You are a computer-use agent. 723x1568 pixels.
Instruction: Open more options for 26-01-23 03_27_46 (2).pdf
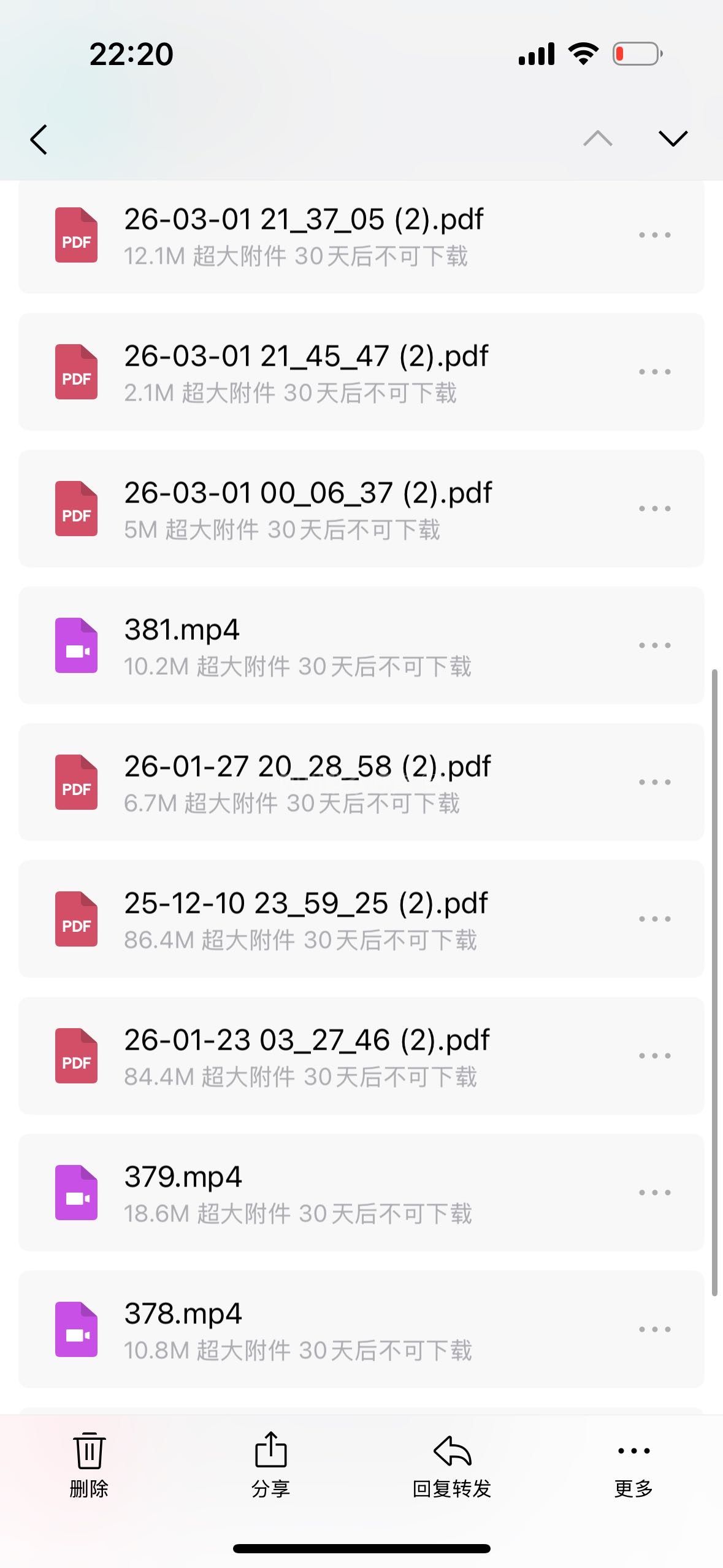click(654, 1056)
